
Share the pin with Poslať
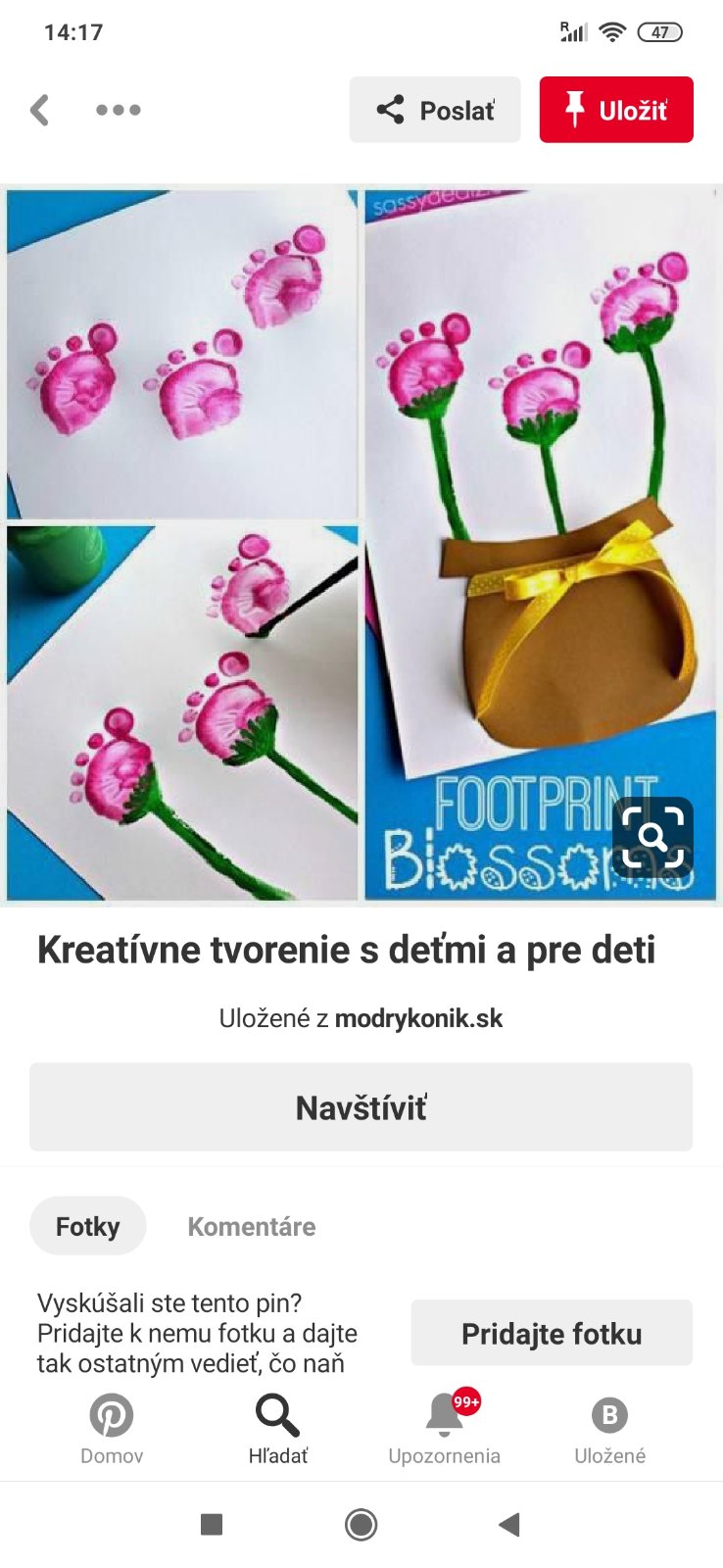[x=435, y=110]
